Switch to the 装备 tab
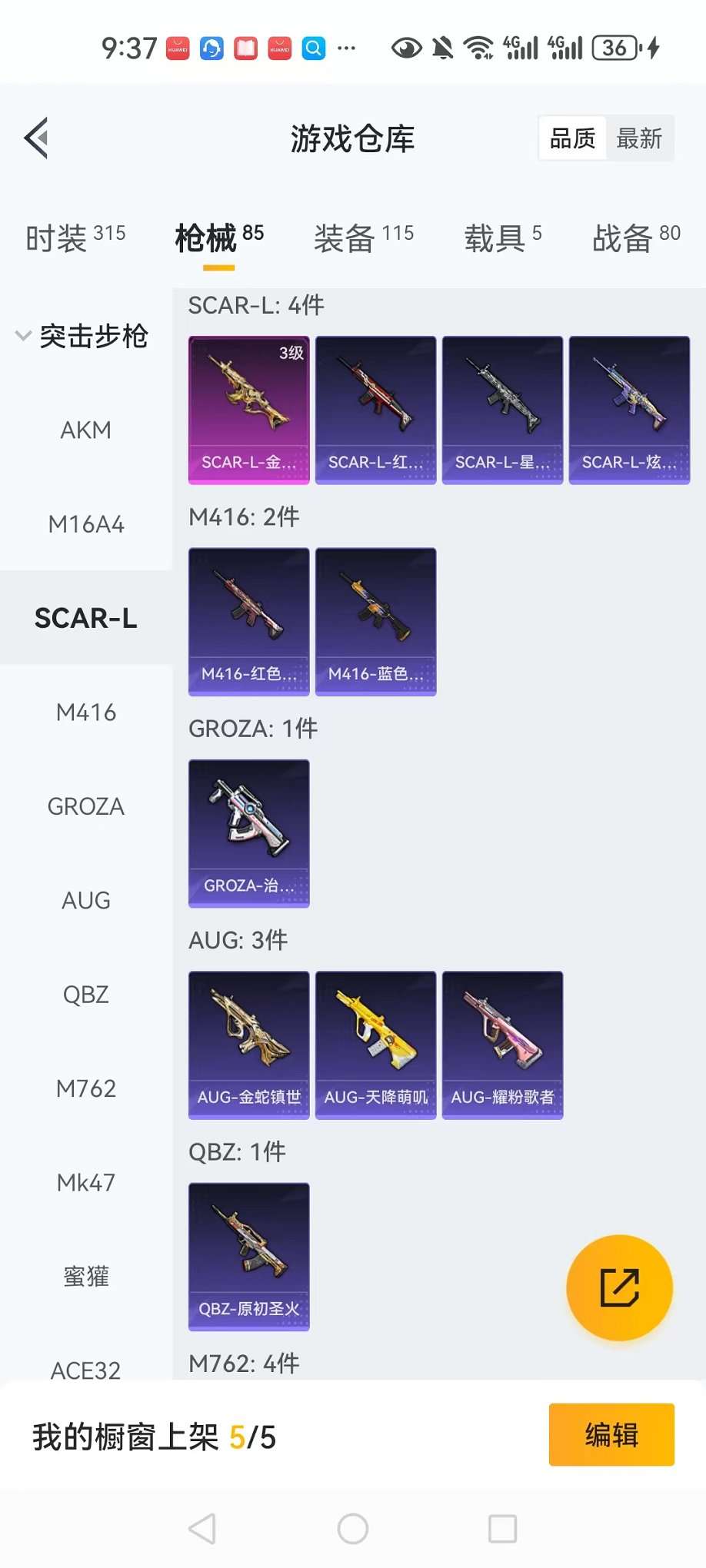The image size is (706, 1568). tap(363, 237)
